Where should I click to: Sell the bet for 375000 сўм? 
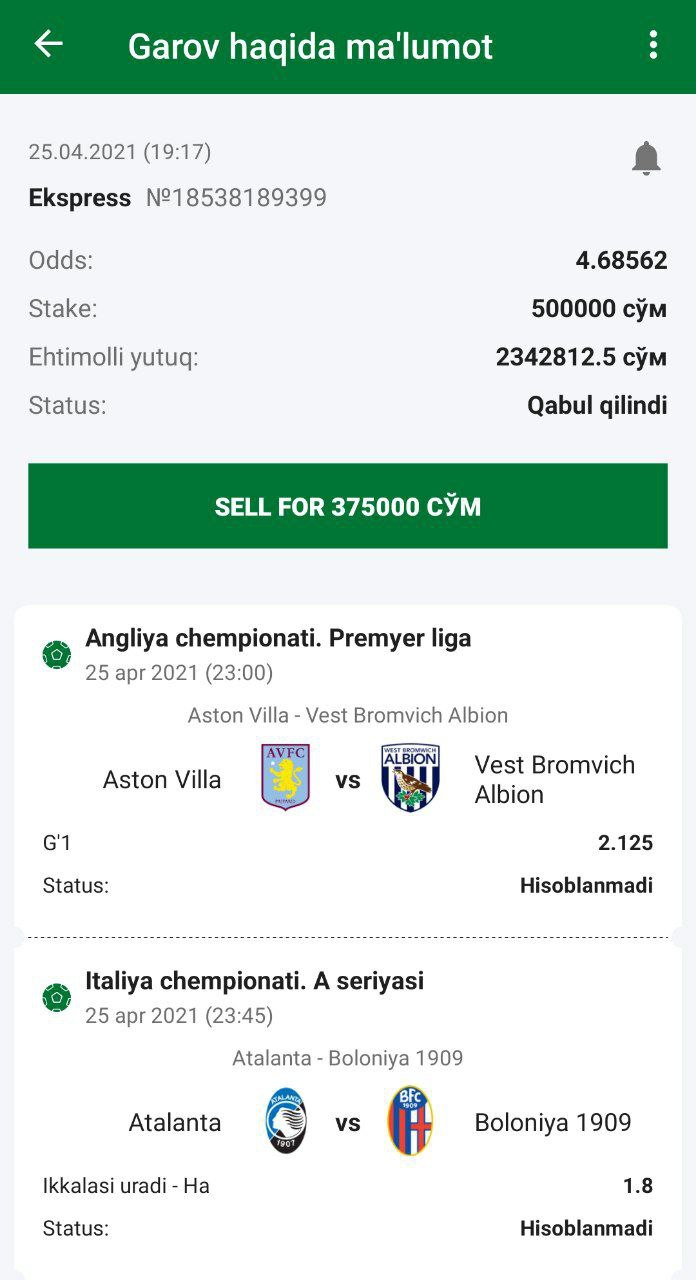tap(347, 506)
